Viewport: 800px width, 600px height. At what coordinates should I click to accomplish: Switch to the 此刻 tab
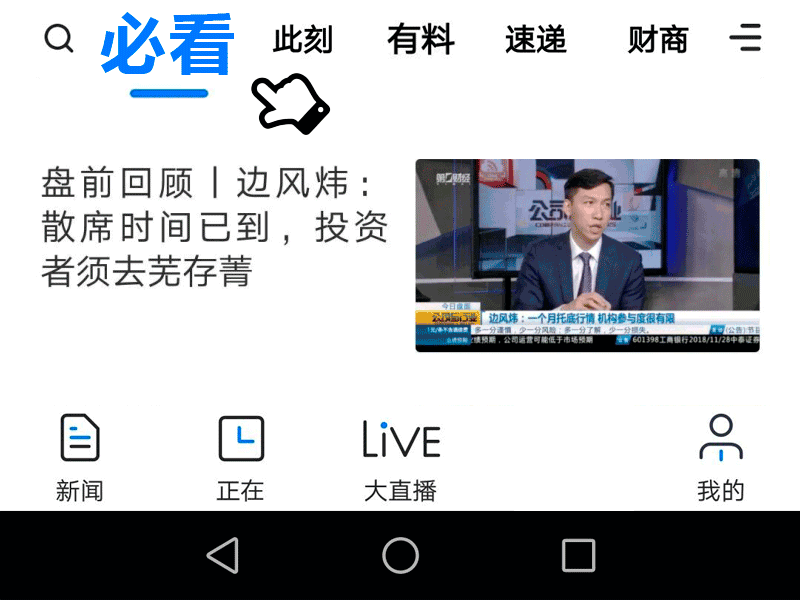(302, 40)
